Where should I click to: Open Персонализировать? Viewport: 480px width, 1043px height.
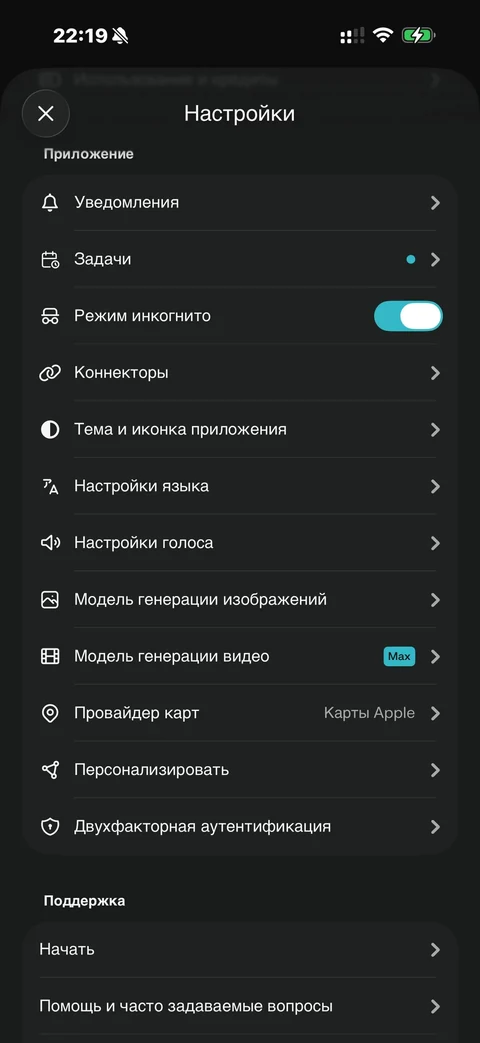[x=240, y=770]
